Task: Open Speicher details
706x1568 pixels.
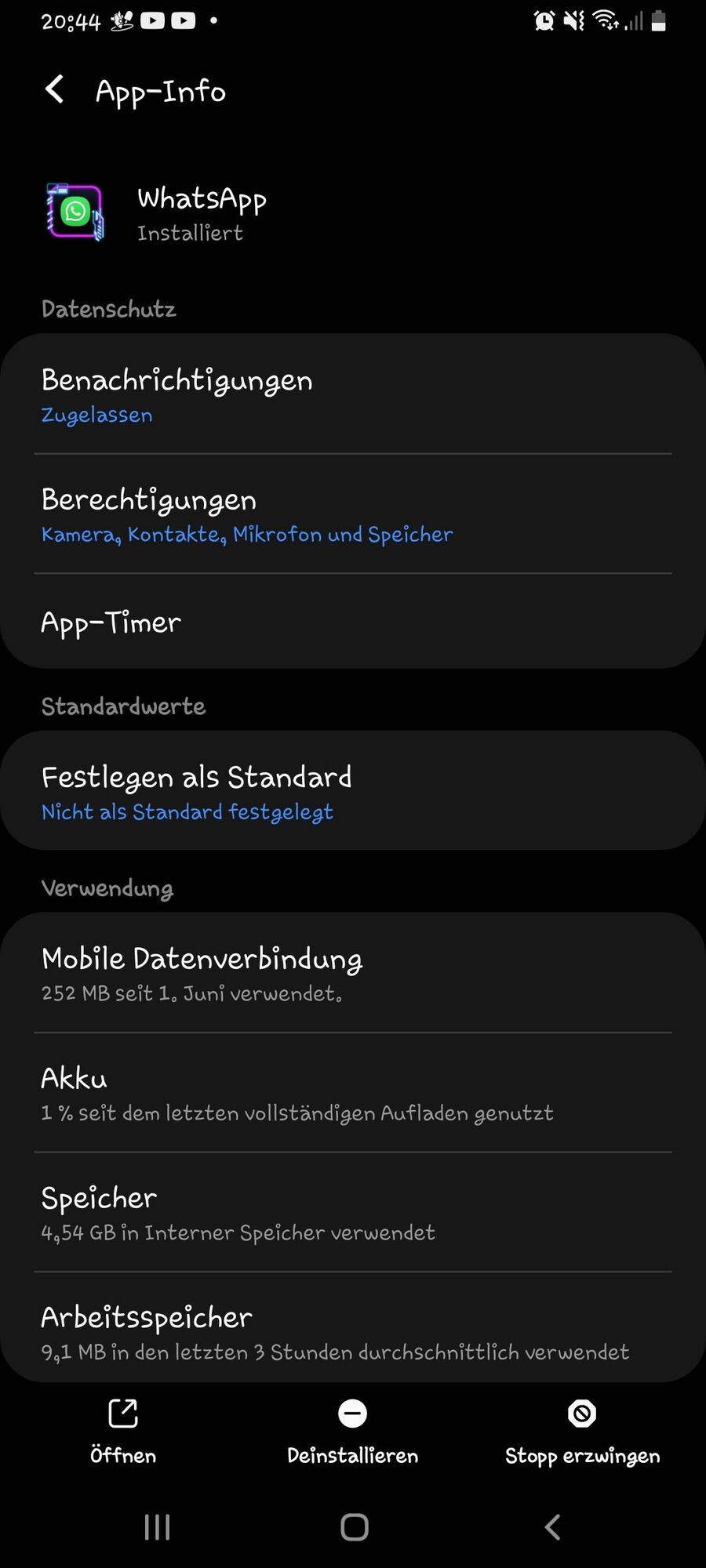Action: (353, 1212)
